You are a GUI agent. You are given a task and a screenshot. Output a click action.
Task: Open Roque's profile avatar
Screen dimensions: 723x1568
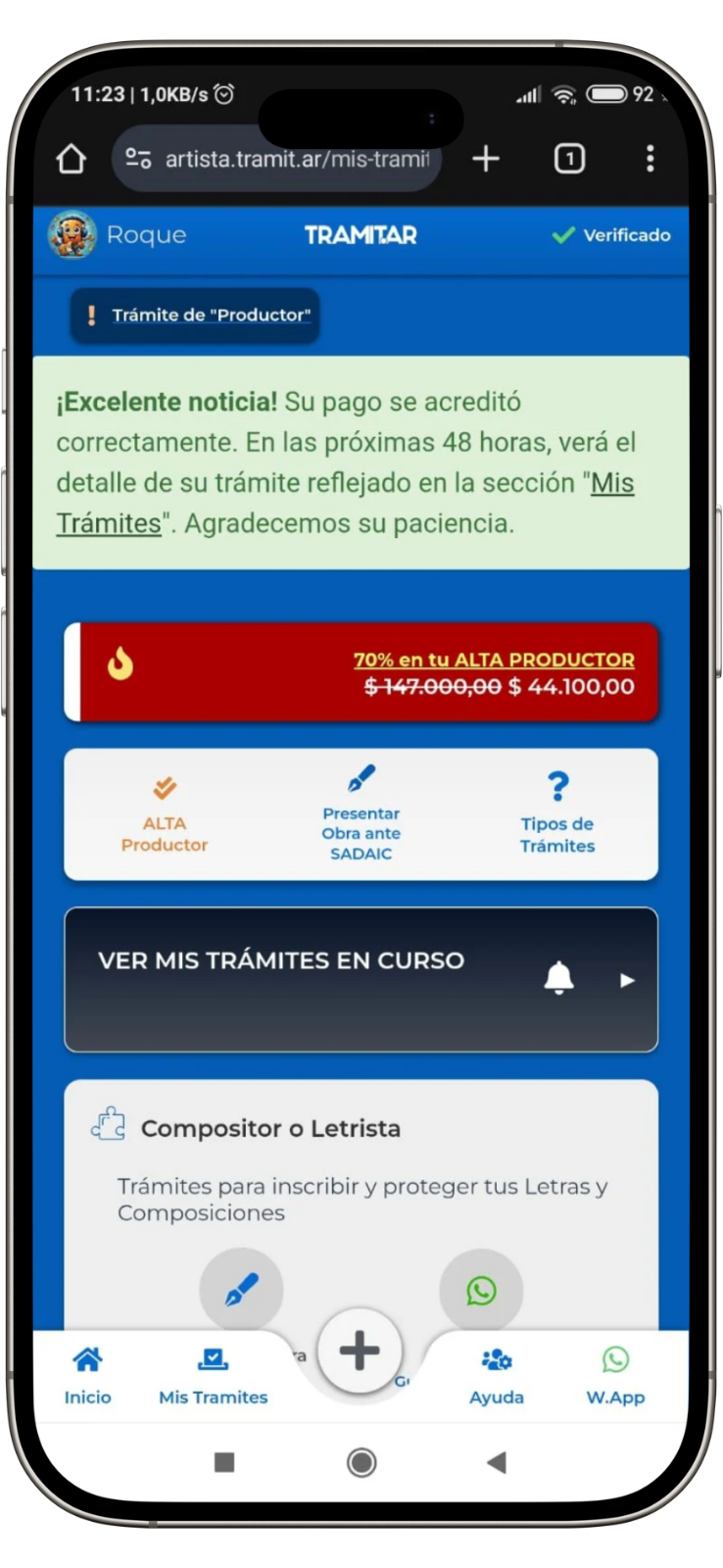72,235
